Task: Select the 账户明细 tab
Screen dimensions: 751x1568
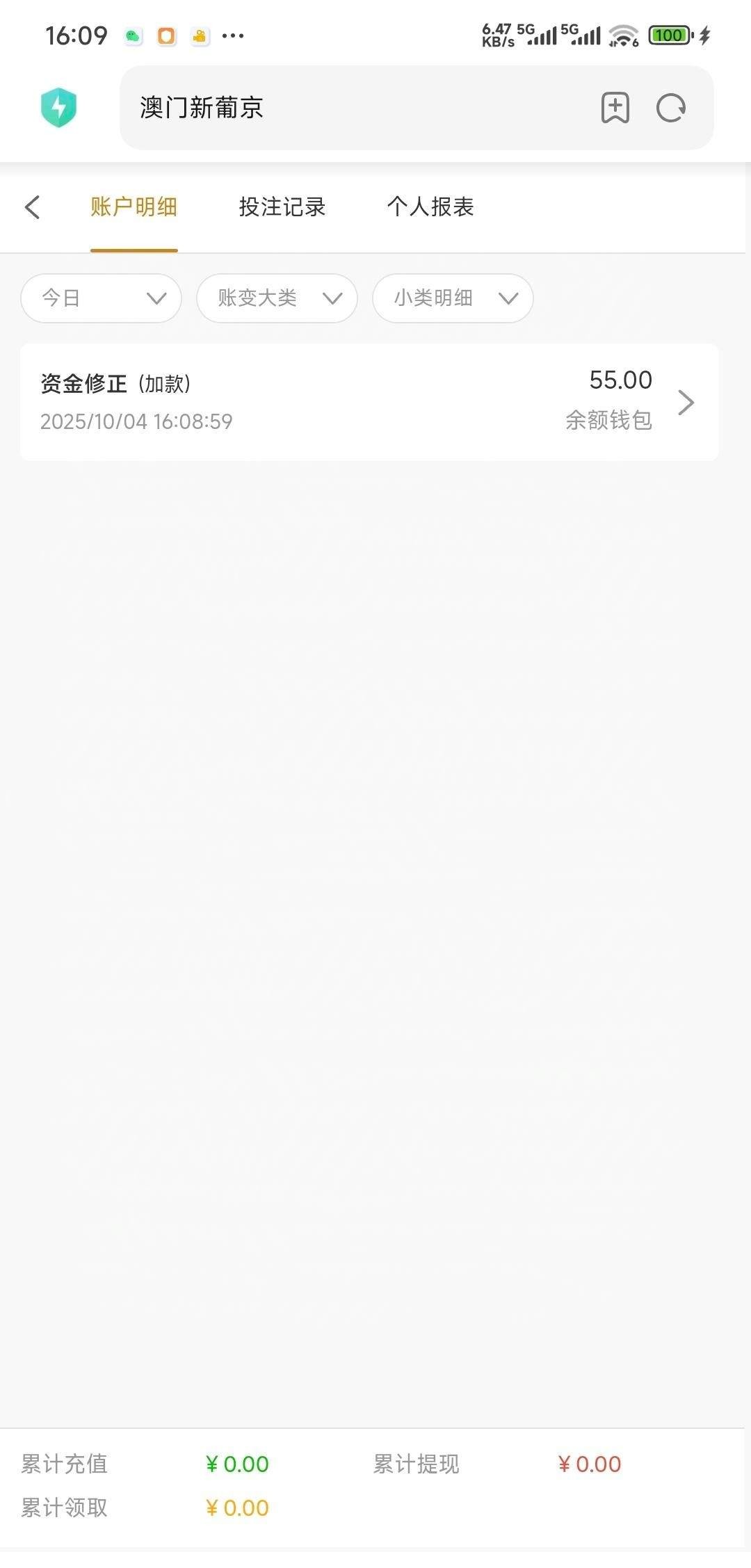Action: pos(134,207)
